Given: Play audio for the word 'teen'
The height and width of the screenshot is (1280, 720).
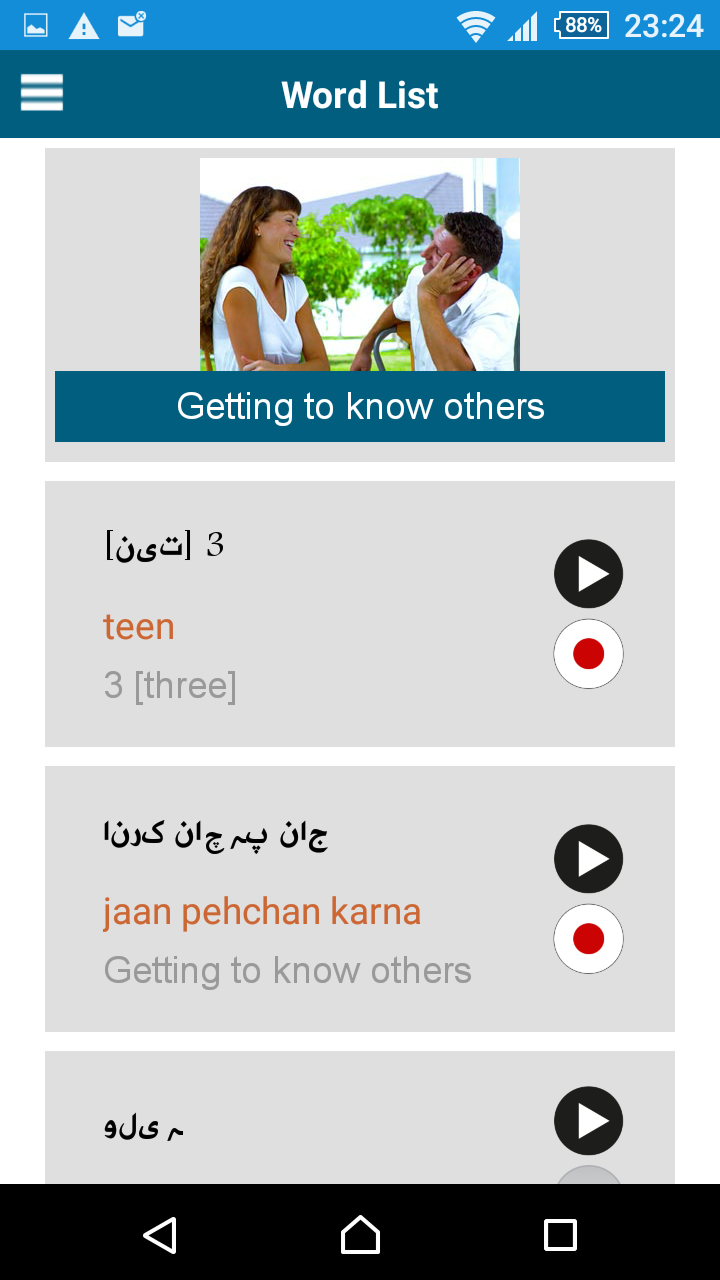Looking at the screenshot, I should [588, 574].
